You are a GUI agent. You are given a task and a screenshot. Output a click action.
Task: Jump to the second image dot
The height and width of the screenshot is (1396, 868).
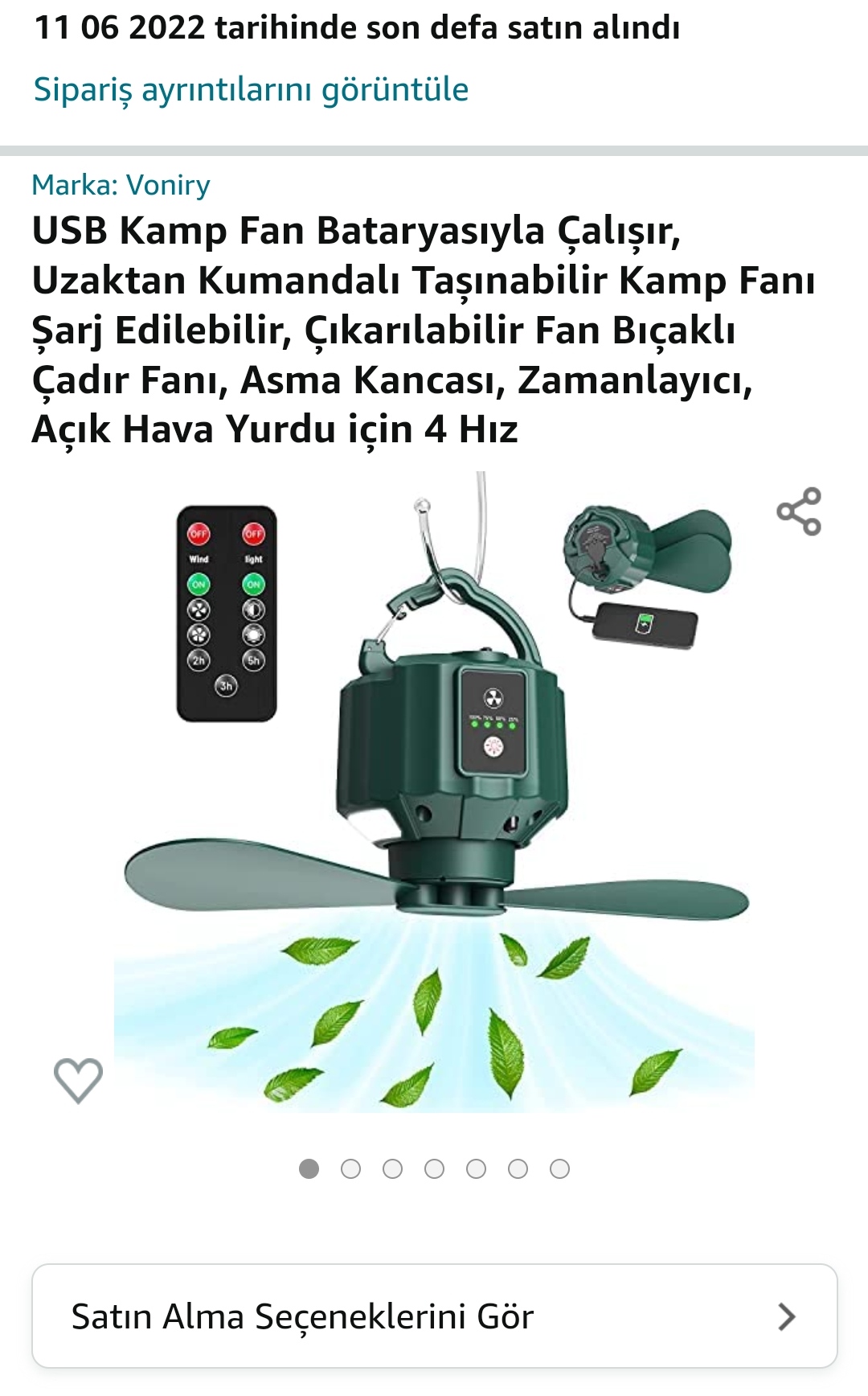pyautogui.click(x=350, y=1168)
